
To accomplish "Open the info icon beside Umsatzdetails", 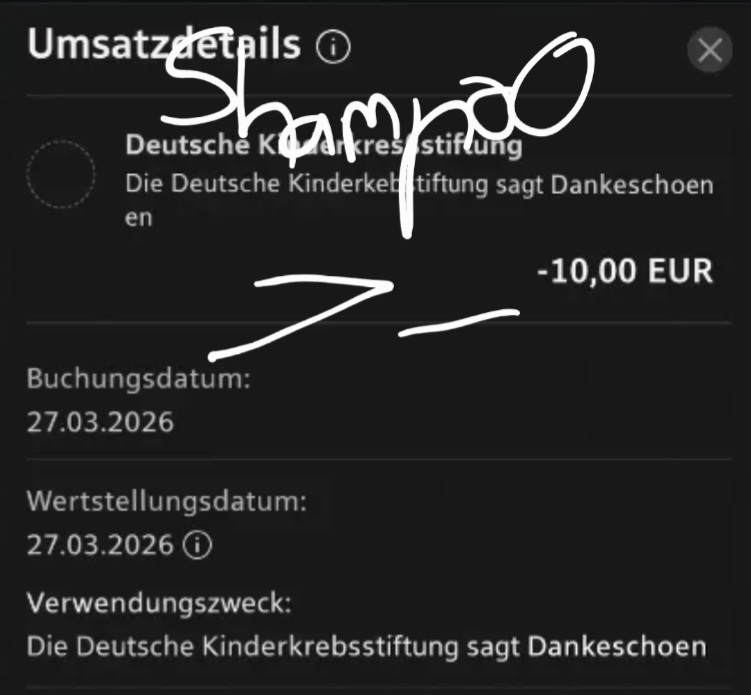I will [x=333, y=47].
